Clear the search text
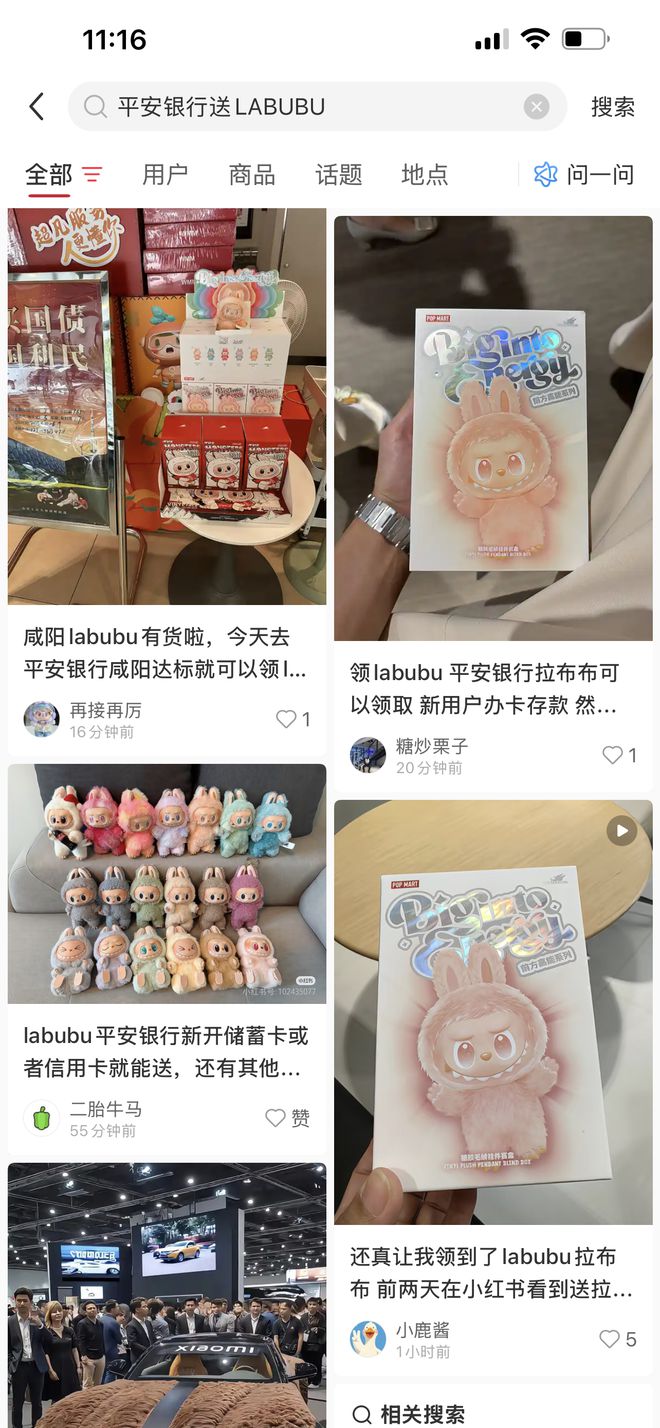This screenshot has width=660, height=1428. [537, 107]
